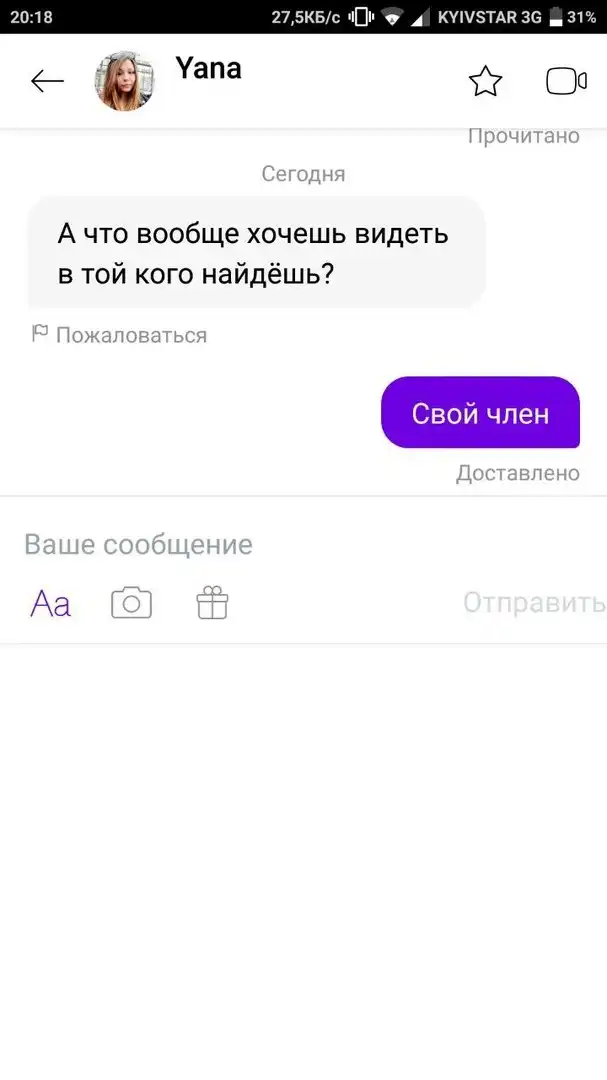Open the Aa text formatting option
Screen dimensions: 607x1080
click(x=50, y=604)
